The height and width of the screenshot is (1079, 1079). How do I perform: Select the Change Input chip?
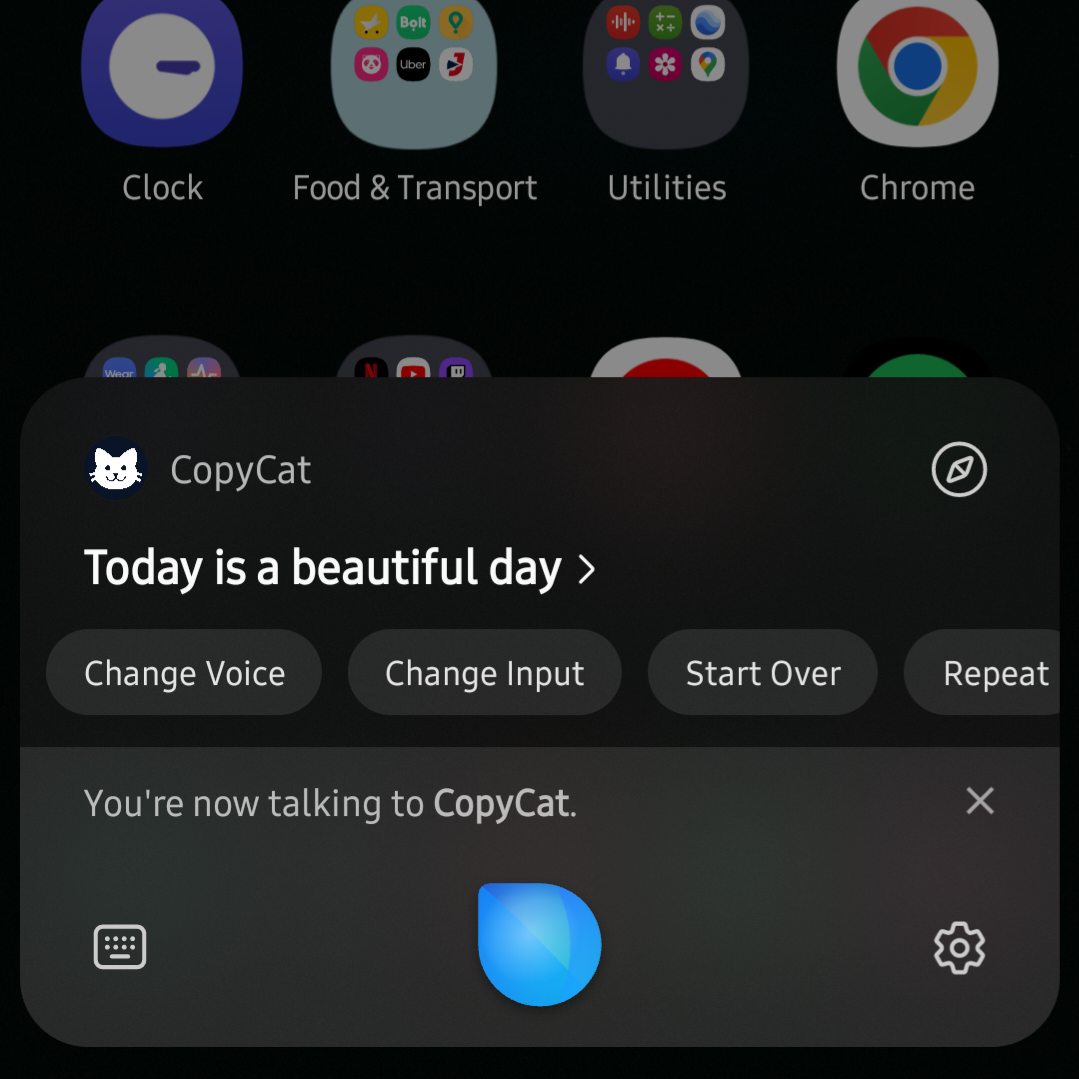pyautogui.click(x=484, y=673)
